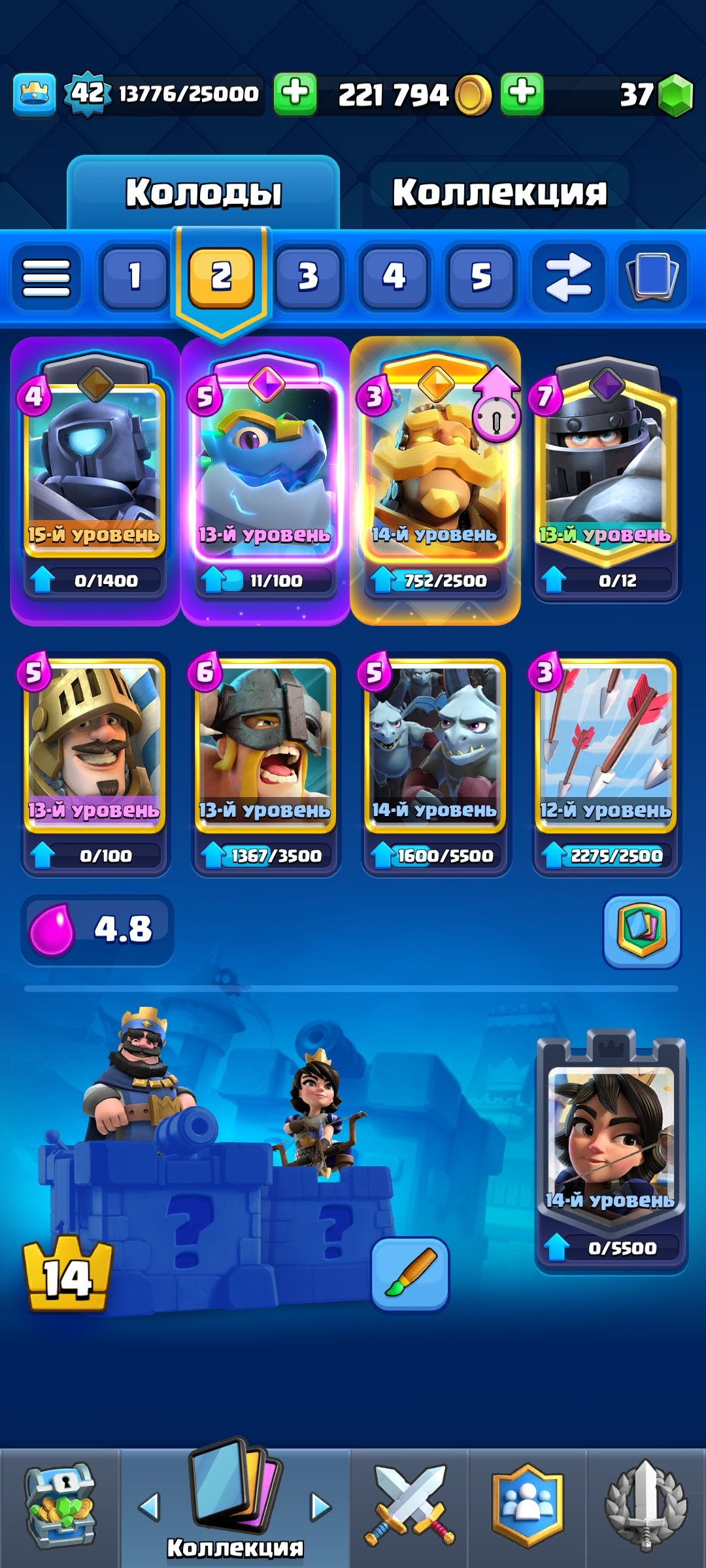
Task: Select deck slot 3
Action: [308, 276]
